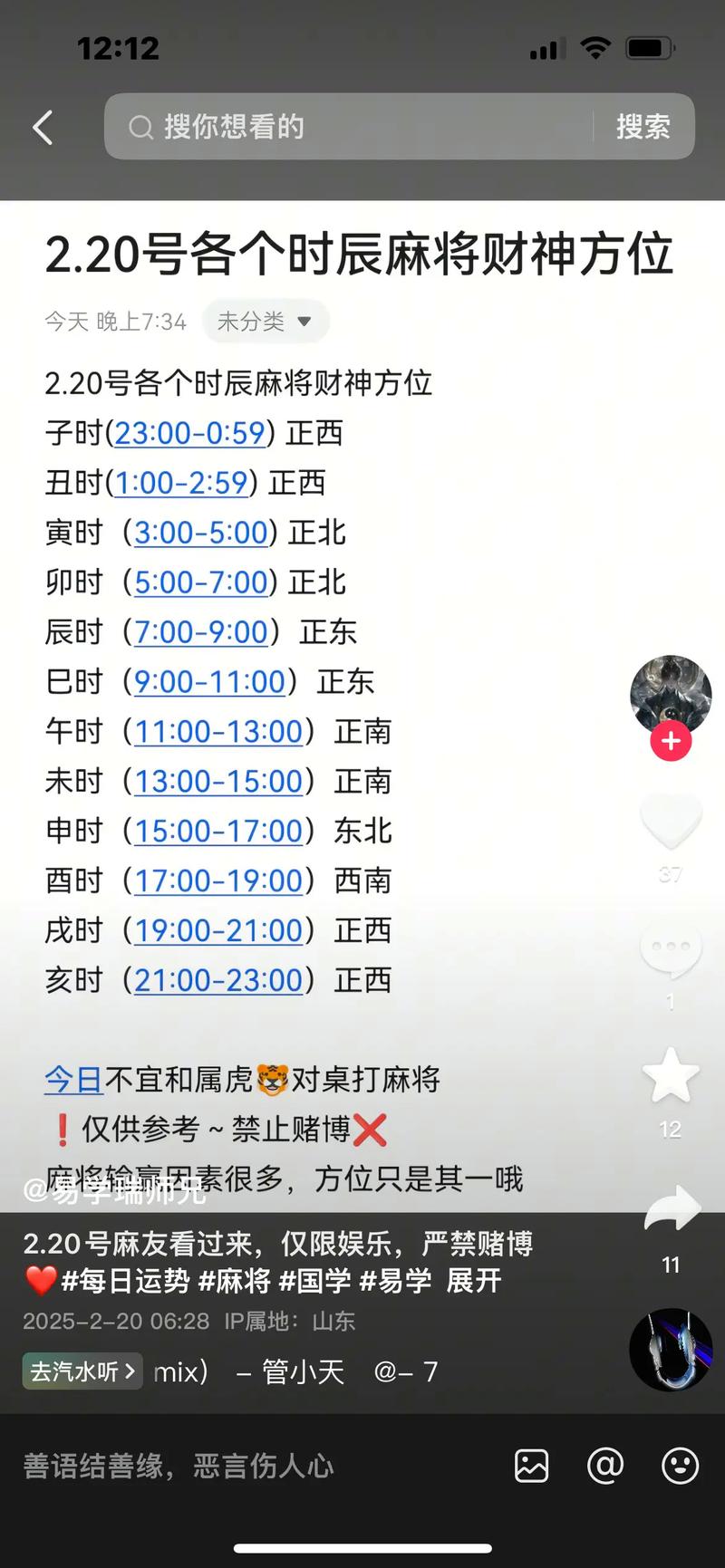Screen dimensions: 725x1568
Task: Open the #国学 hashtag
Action: pyautogui.click(x=314, y=1281)
